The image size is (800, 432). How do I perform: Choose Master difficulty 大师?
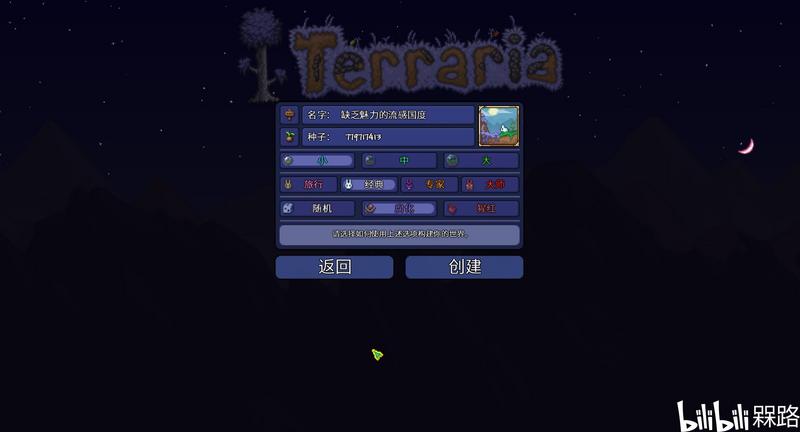(x=490, y=185)
